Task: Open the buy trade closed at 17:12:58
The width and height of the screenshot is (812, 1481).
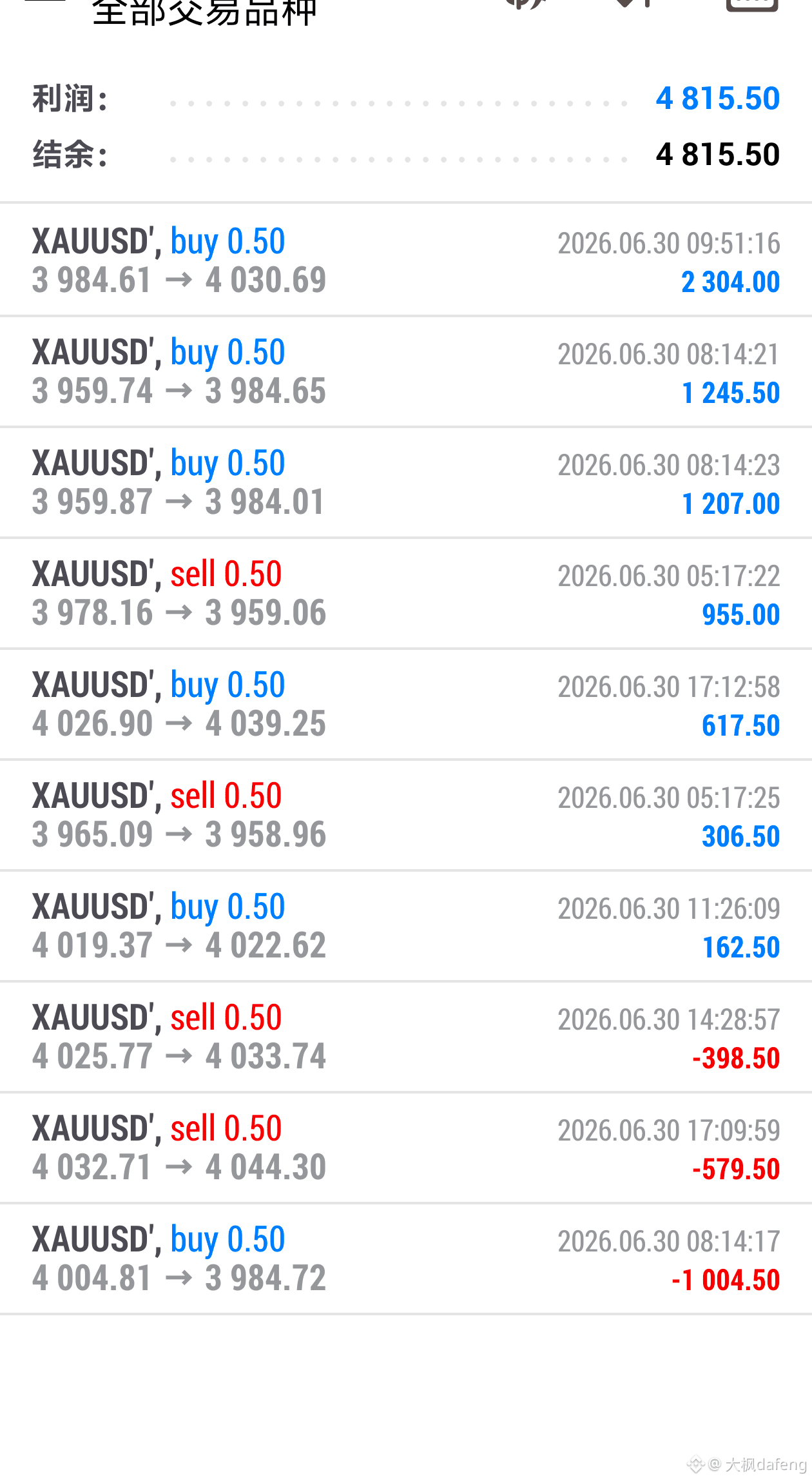Action: click(x=406, y=705)
